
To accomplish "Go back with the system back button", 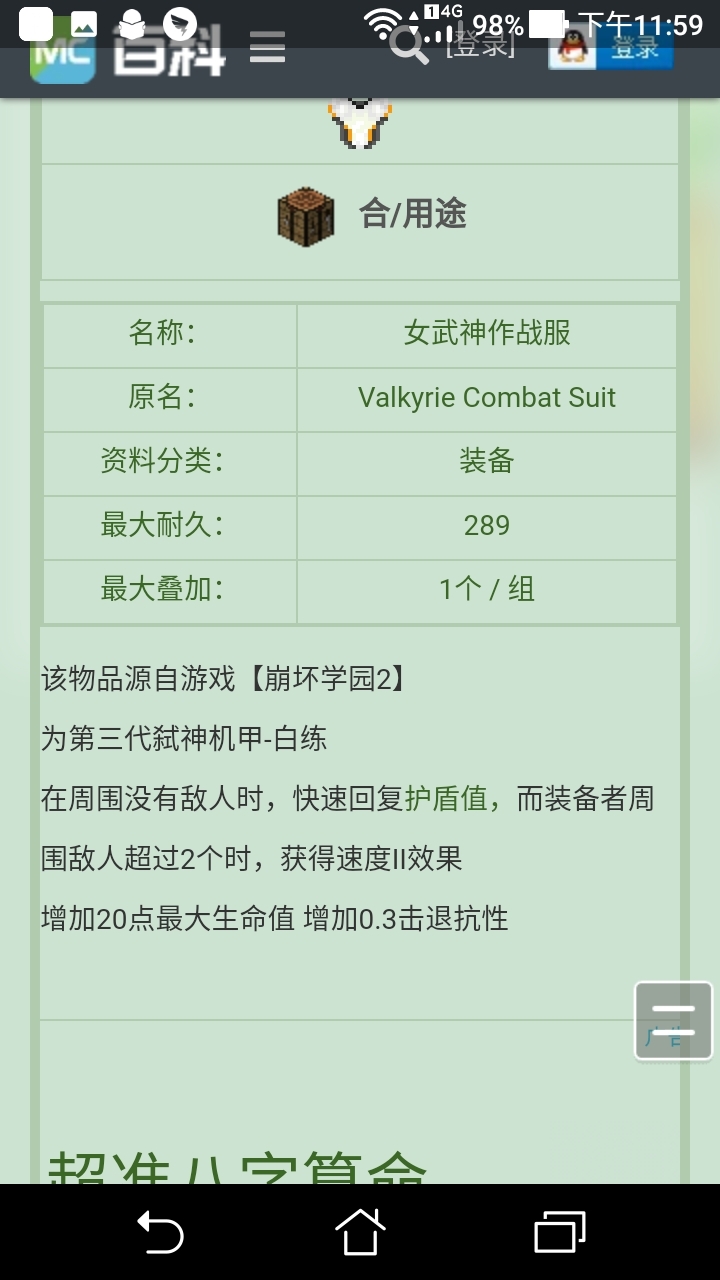I will tap(160, 1231).
